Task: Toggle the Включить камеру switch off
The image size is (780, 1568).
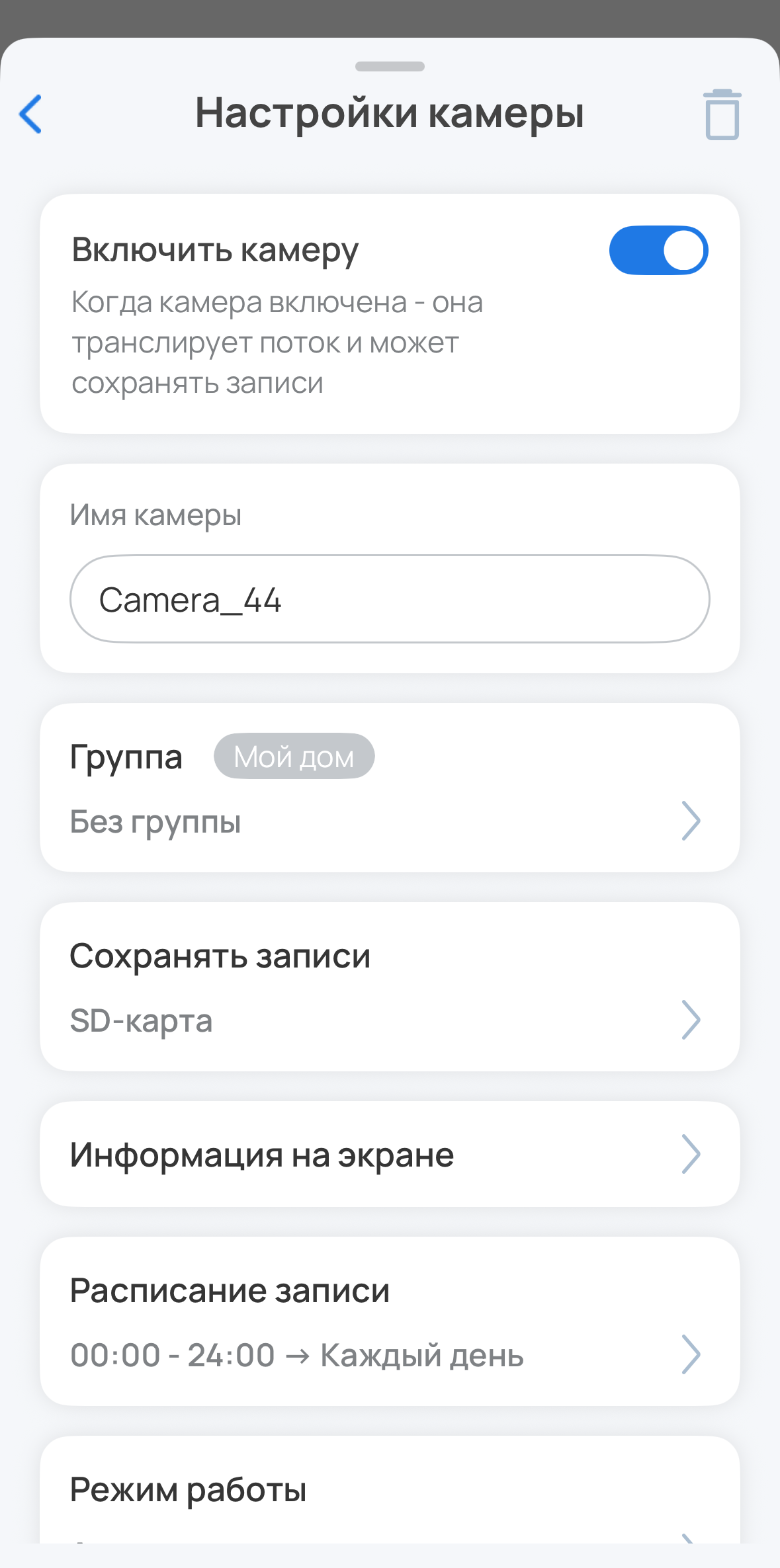Action: tap(658, 251)
